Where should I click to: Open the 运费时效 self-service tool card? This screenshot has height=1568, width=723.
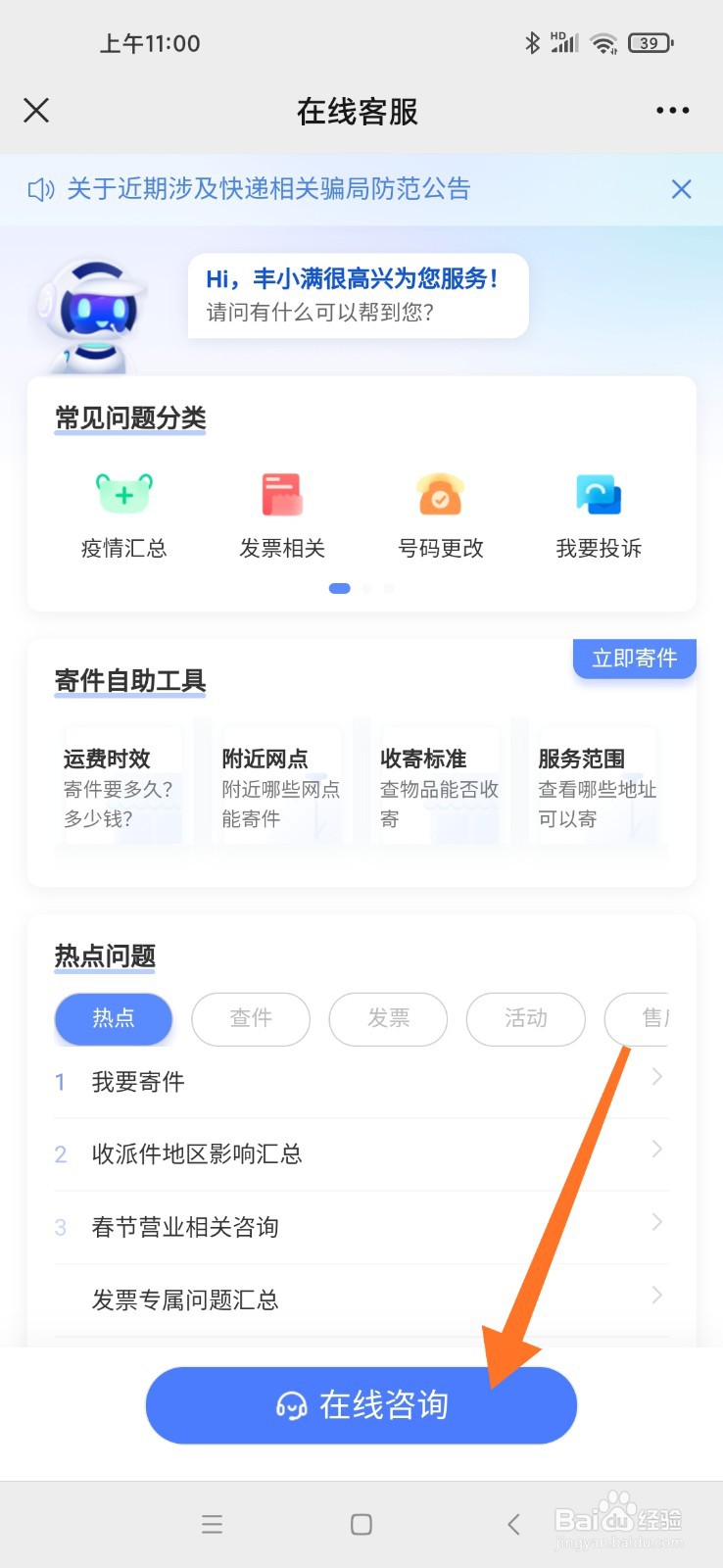[118, 784]
